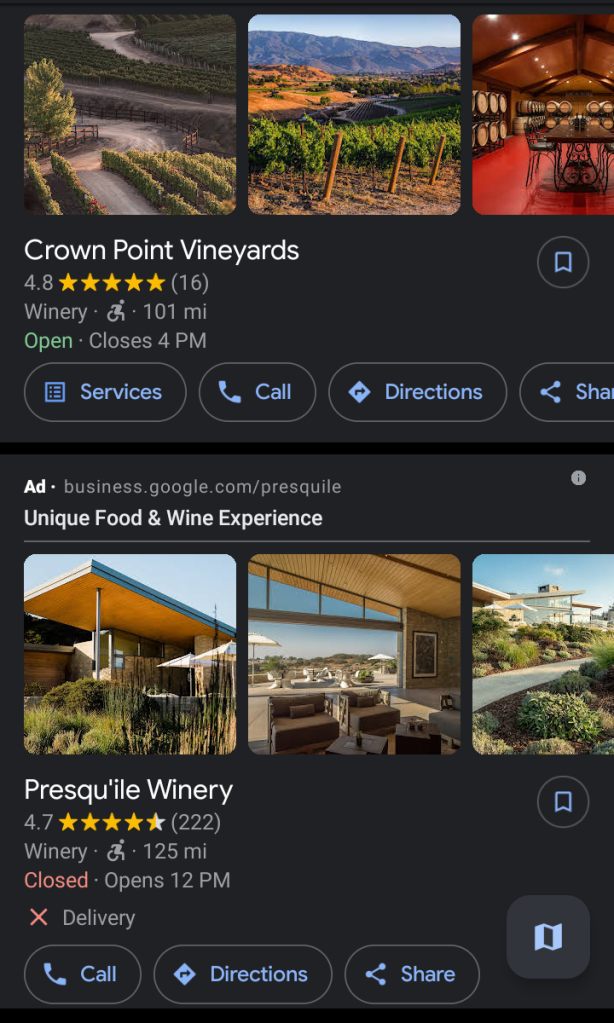This screenshot has height=1023, width=614.
Task: Call Crown Point Vineyards
Action: (x=257, y=392)
